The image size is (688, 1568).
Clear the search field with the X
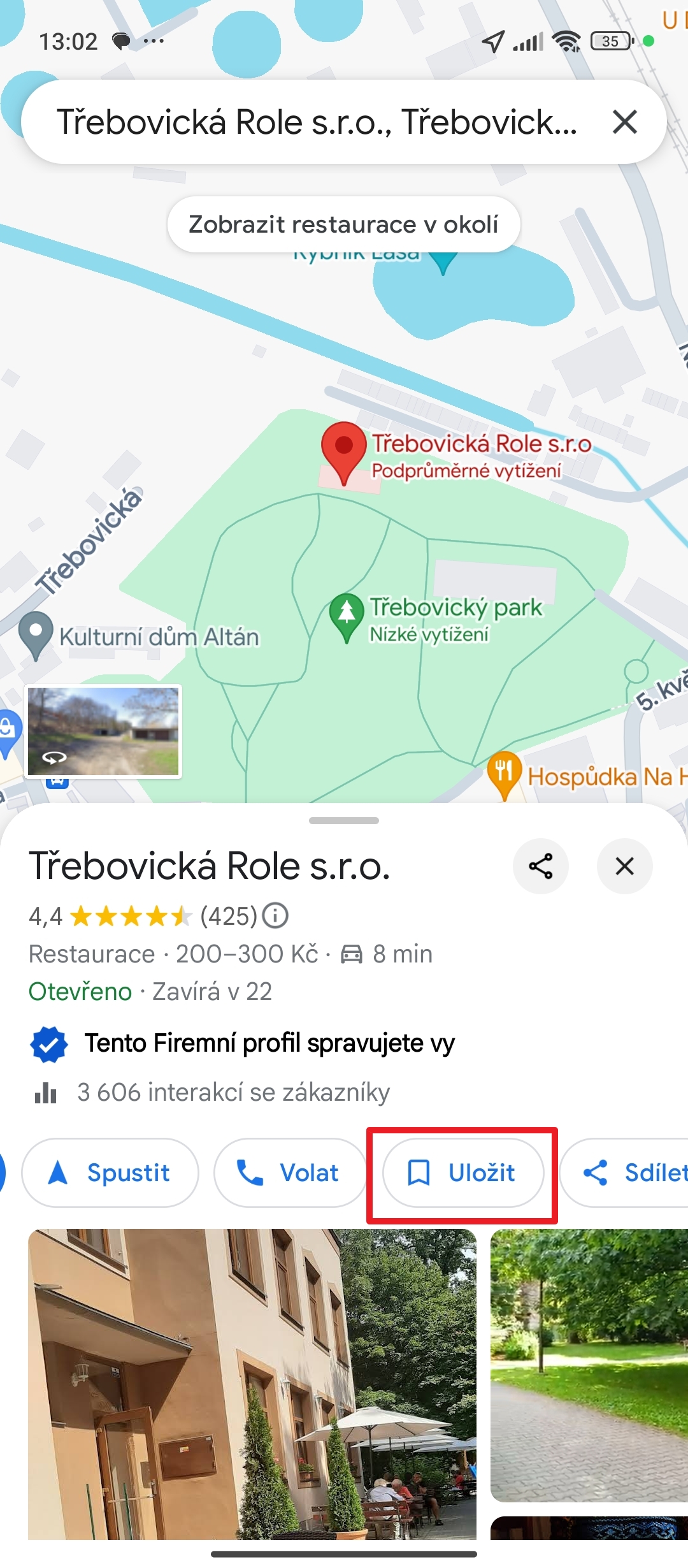pos(624,122)
